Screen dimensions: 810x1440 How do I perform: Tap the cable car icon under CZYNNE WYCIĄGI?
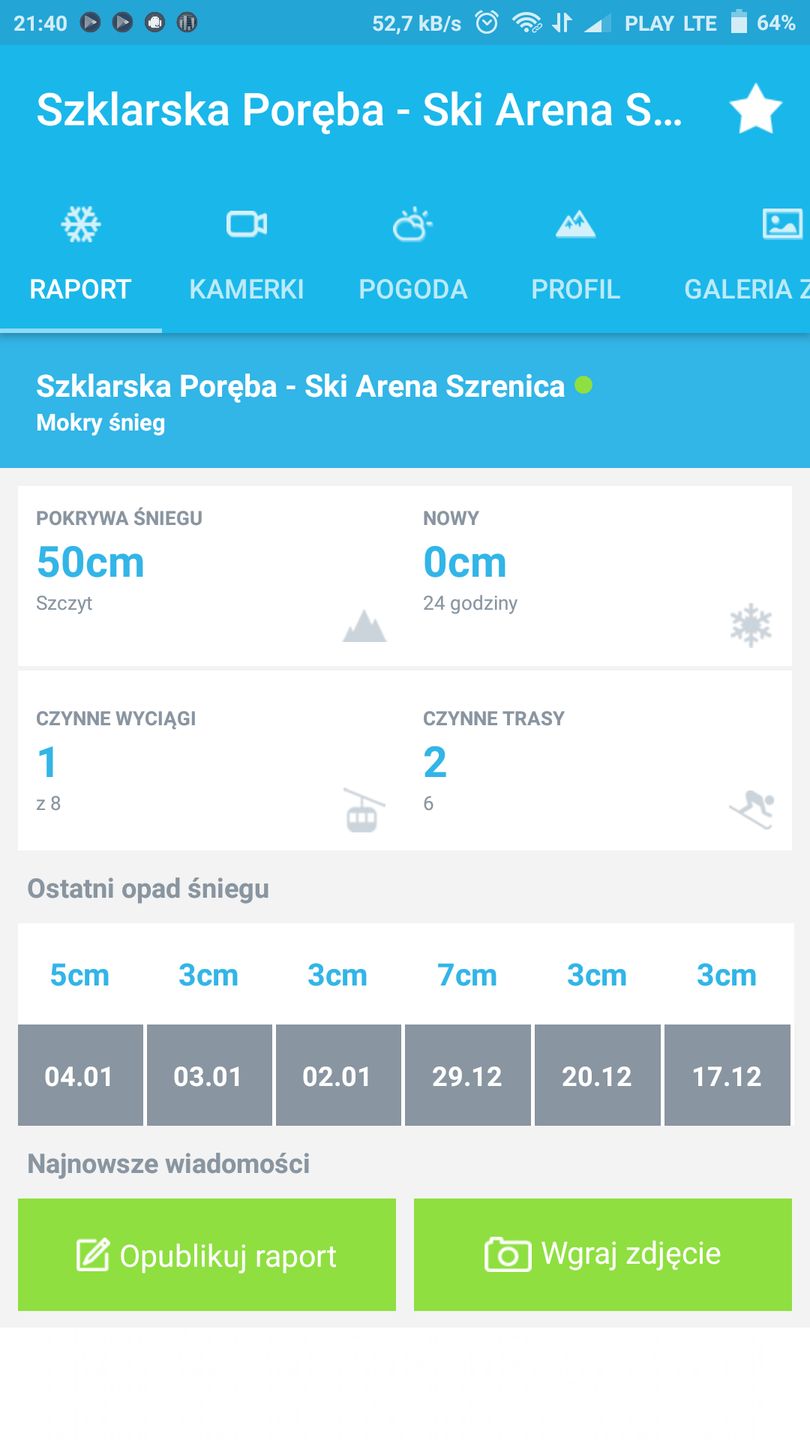(360, 812)
